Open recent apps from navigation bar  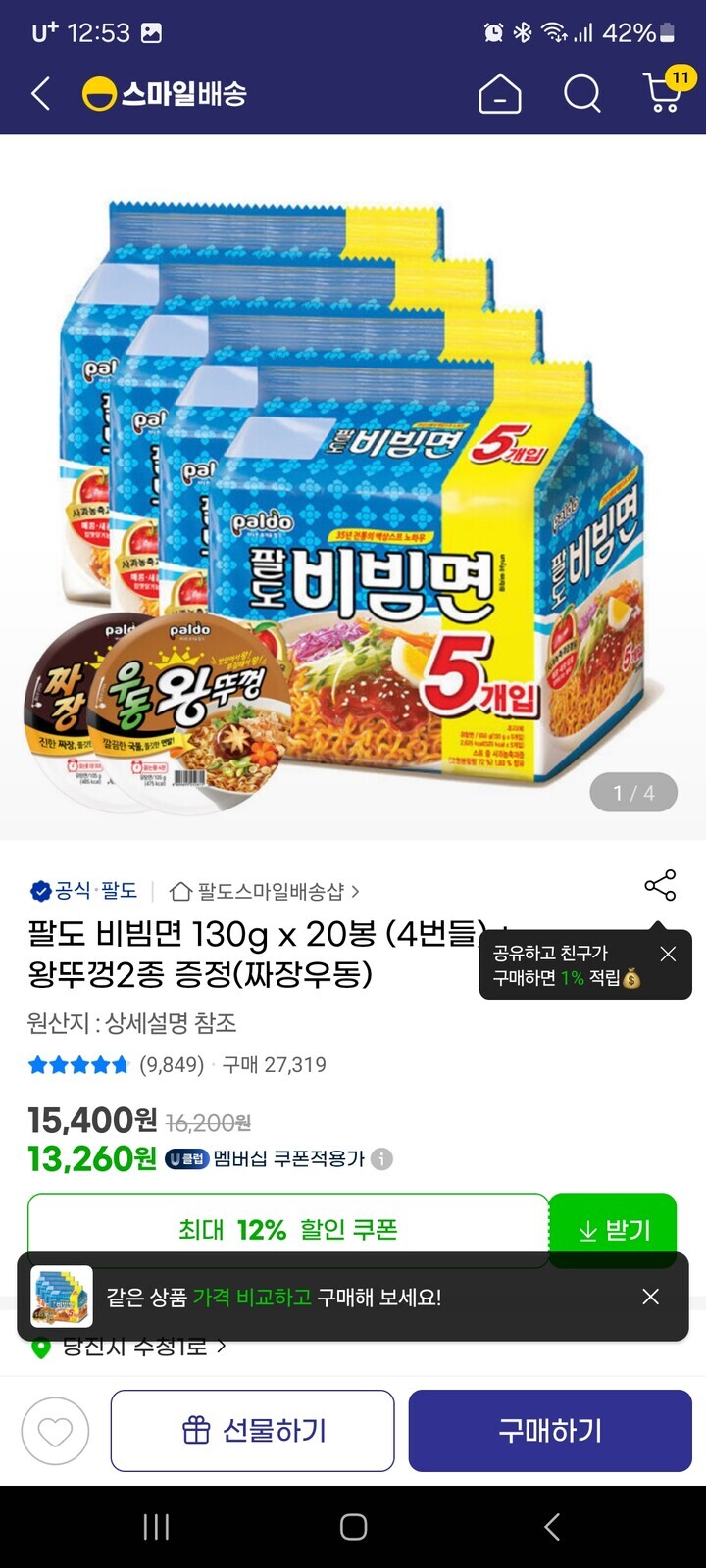[x=156, y=1526]
